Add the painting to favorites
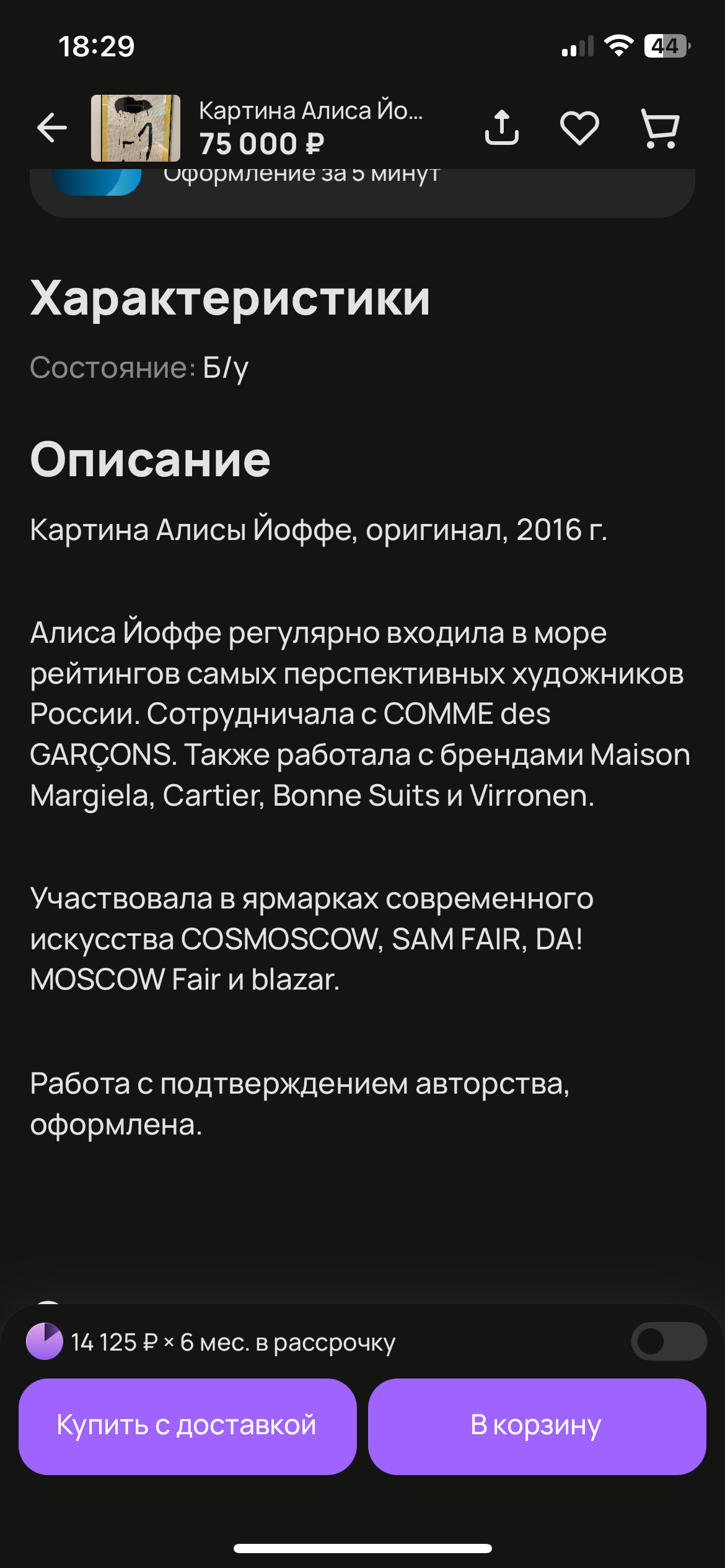 coord(579,128)
